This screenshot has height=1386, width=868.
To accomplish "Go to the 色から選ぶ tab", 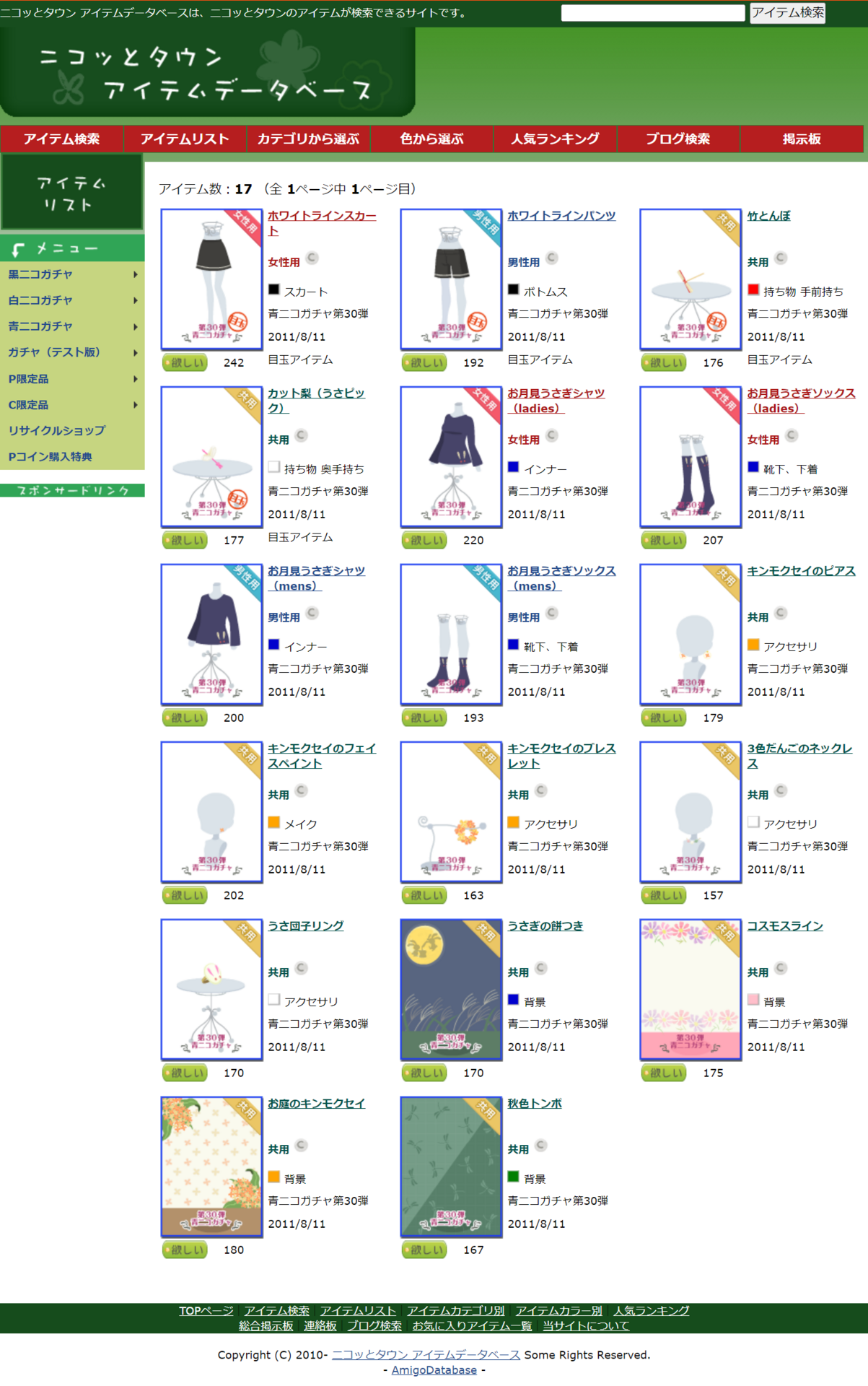I will click(x=431, y=139).
